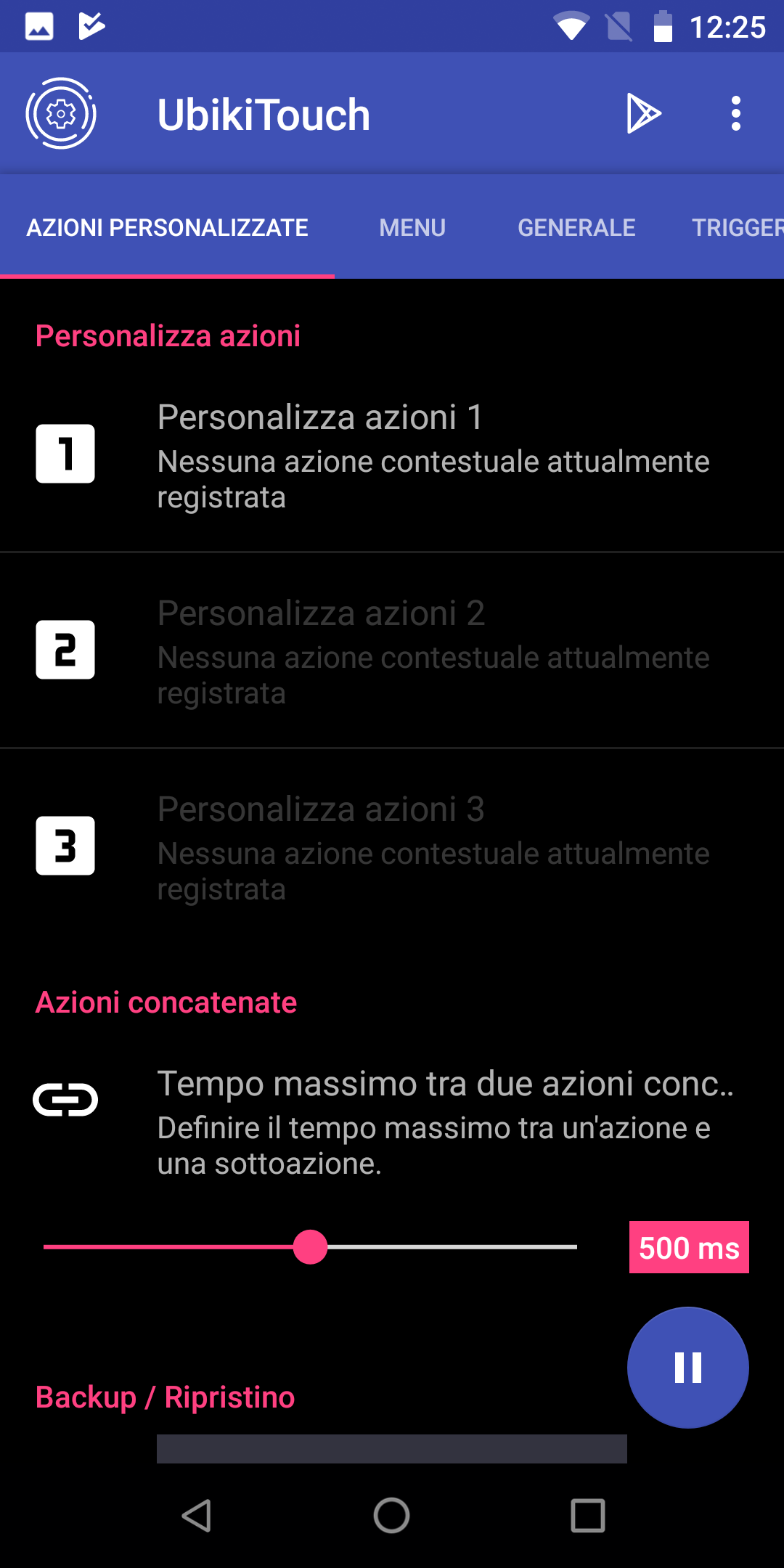Tap the 500 ms time slider track
The height and width of the screenshot is (1568, 784).
click(310, 1247)
